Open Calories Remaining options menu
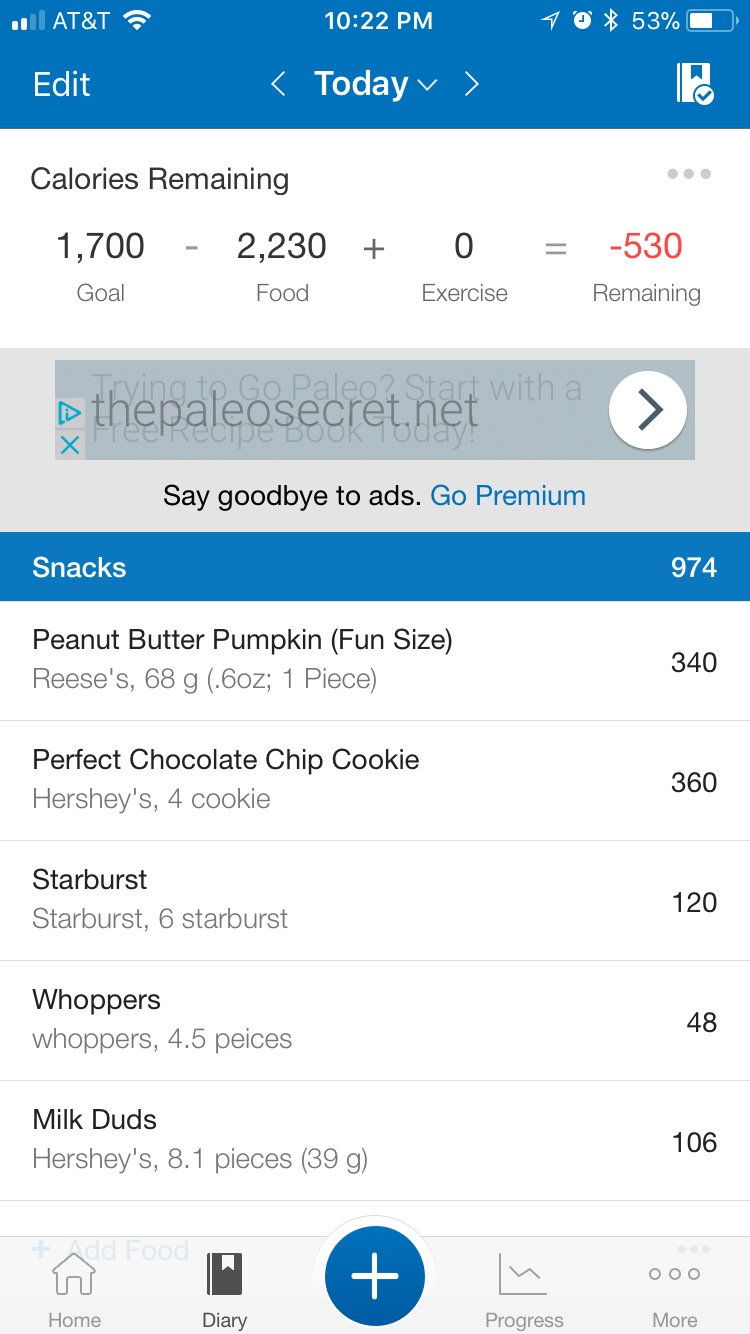The height and width of the screenshot is (1334, 750). [689, 174]
